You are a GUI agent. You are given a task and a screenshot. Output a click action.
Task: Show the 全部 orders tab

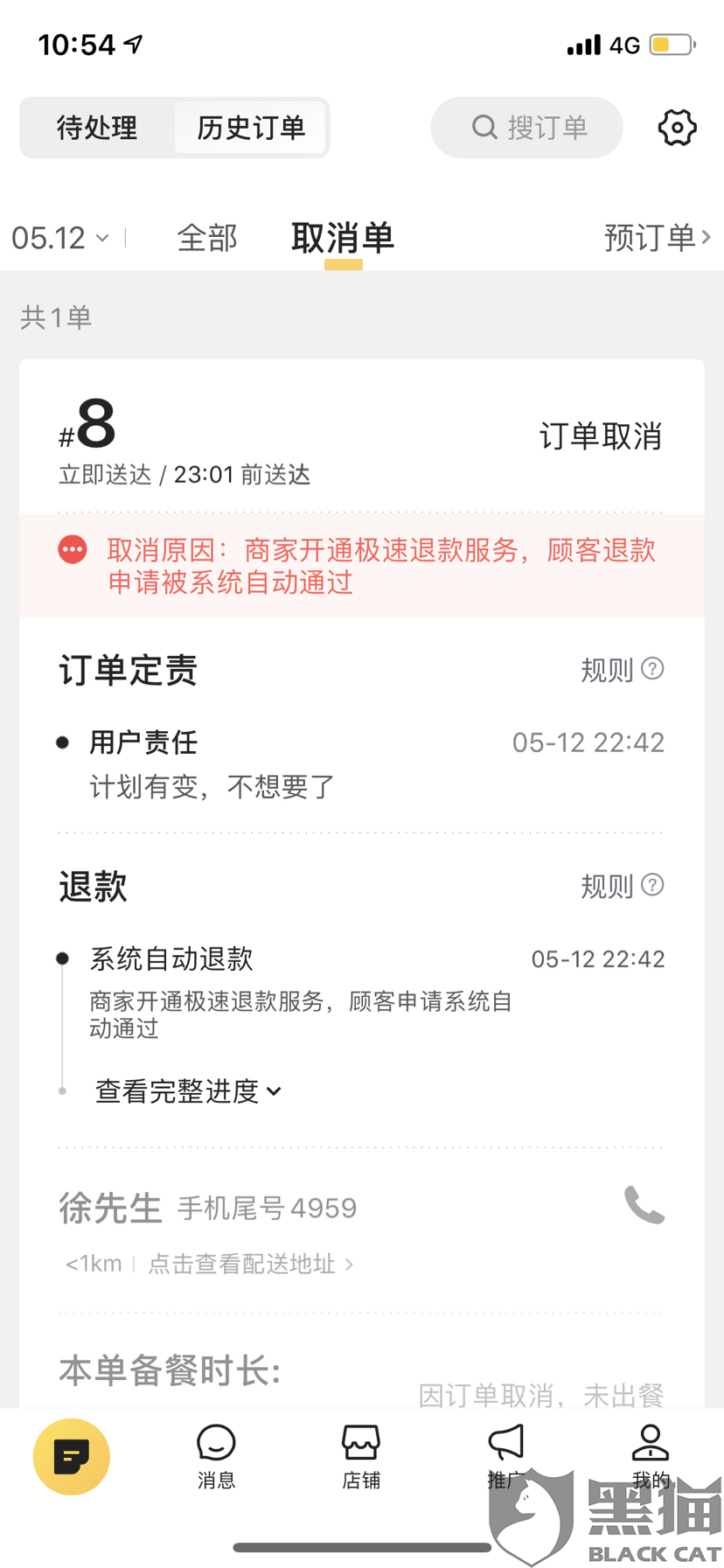tap(207, 238)
